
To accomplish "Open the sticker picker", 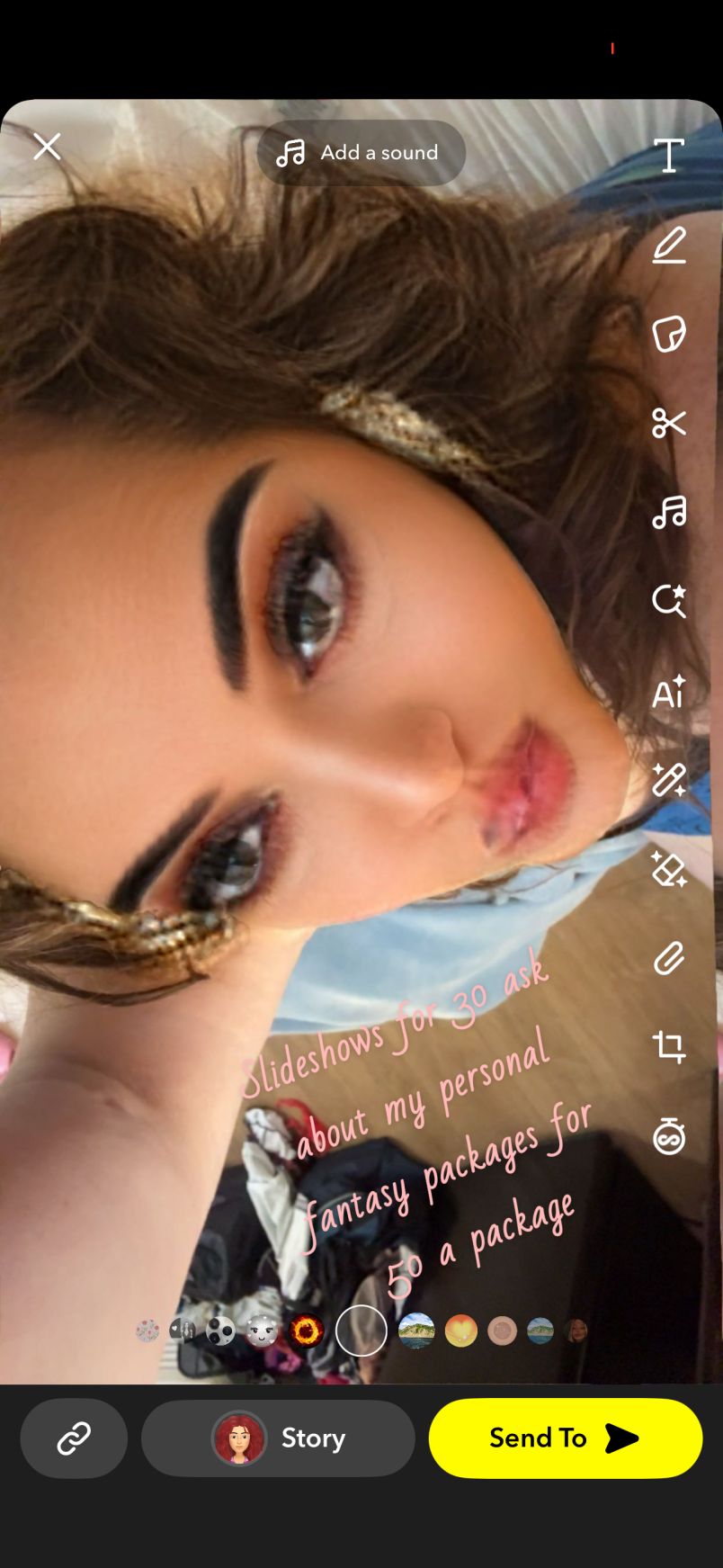I will [x=669, y=334].
